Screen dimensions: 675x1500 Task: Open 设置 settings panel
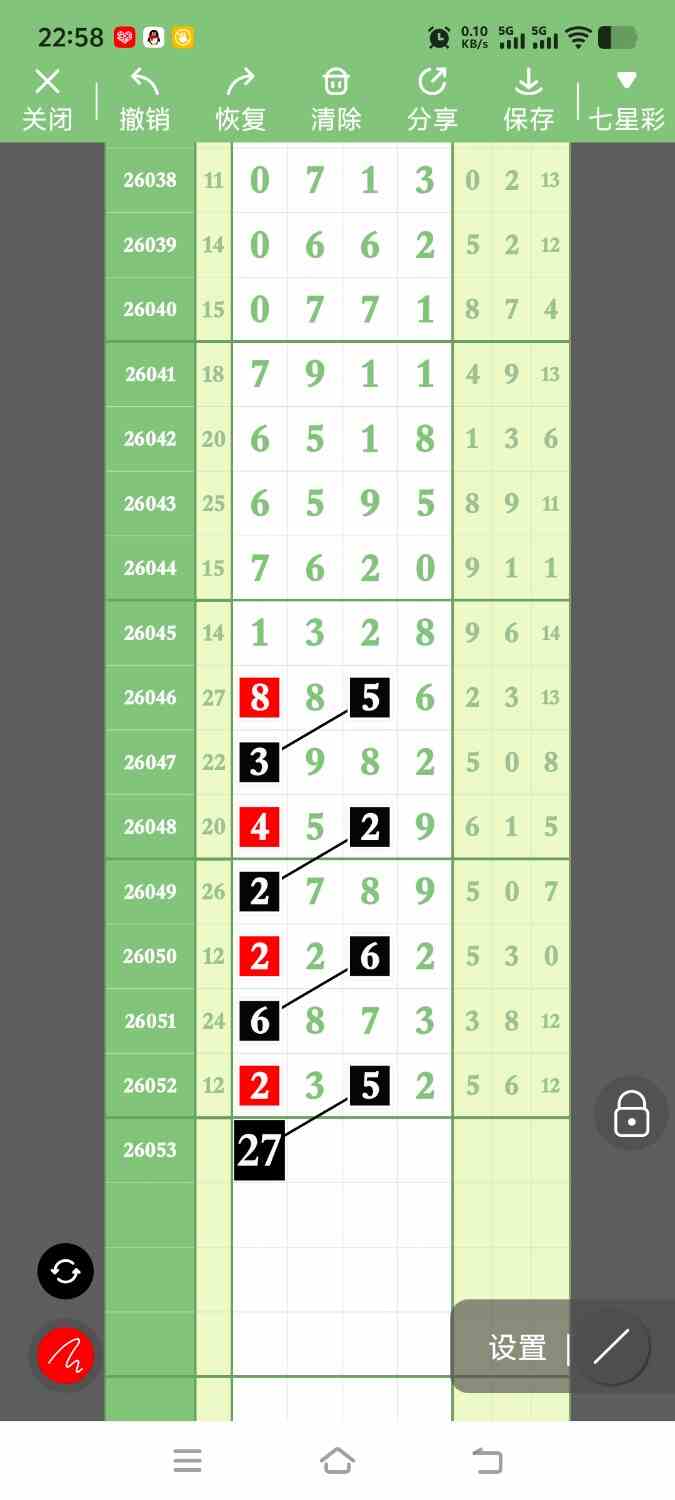click(x=517, y=1348)
